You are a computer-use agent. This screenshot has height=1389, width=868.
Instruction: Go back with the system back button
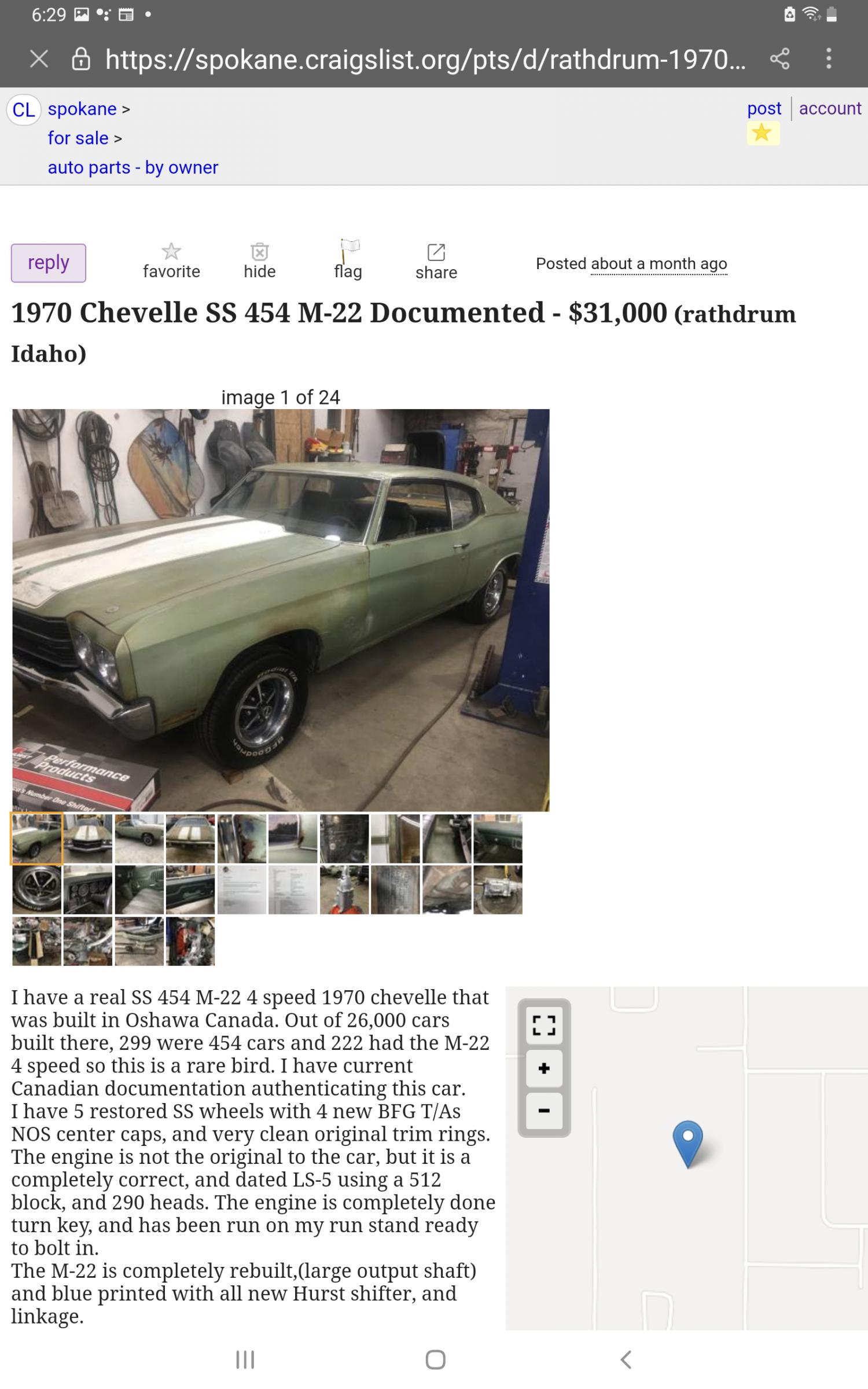(x=626, y=1359)
